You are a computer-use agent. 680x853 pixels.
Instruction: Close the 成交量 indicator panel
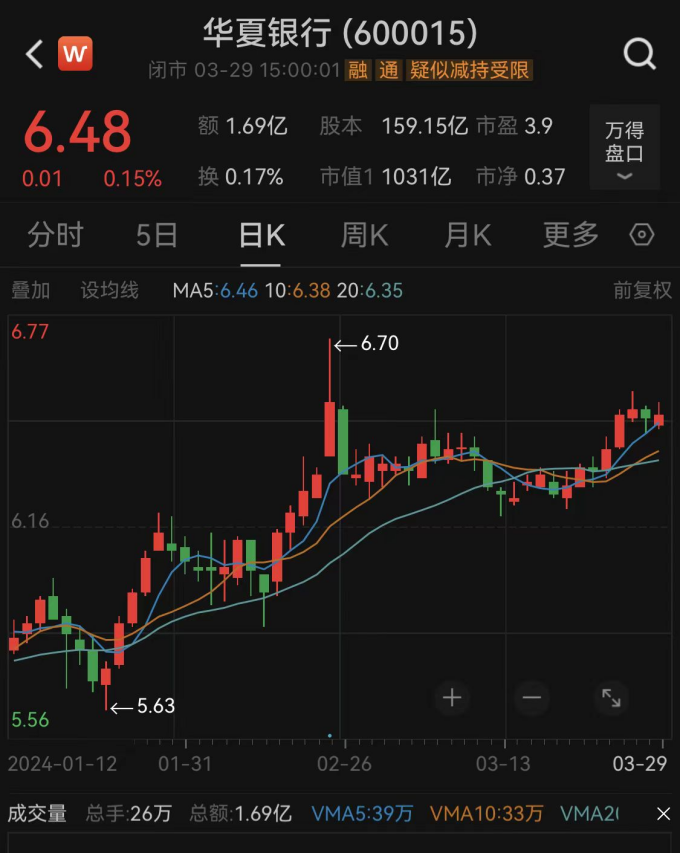tap(662, 814)
